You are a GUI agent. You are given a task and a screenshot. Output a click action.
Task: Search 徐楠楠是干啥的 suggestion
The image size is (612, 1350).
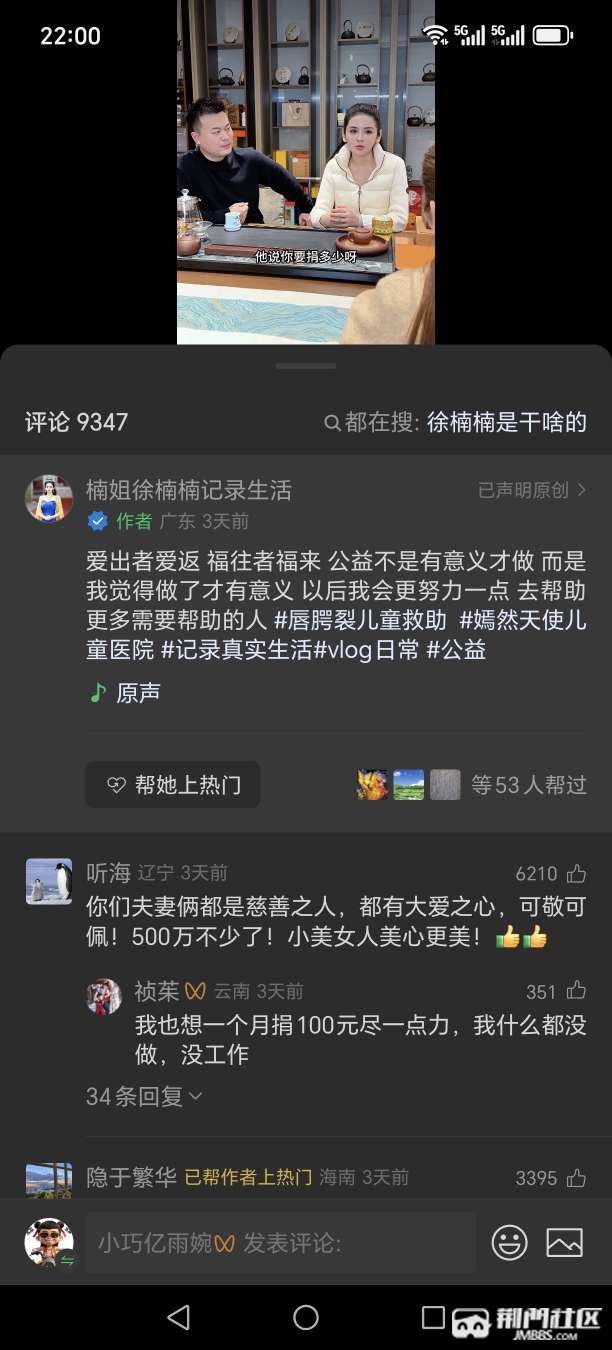[x=506, y=422]
